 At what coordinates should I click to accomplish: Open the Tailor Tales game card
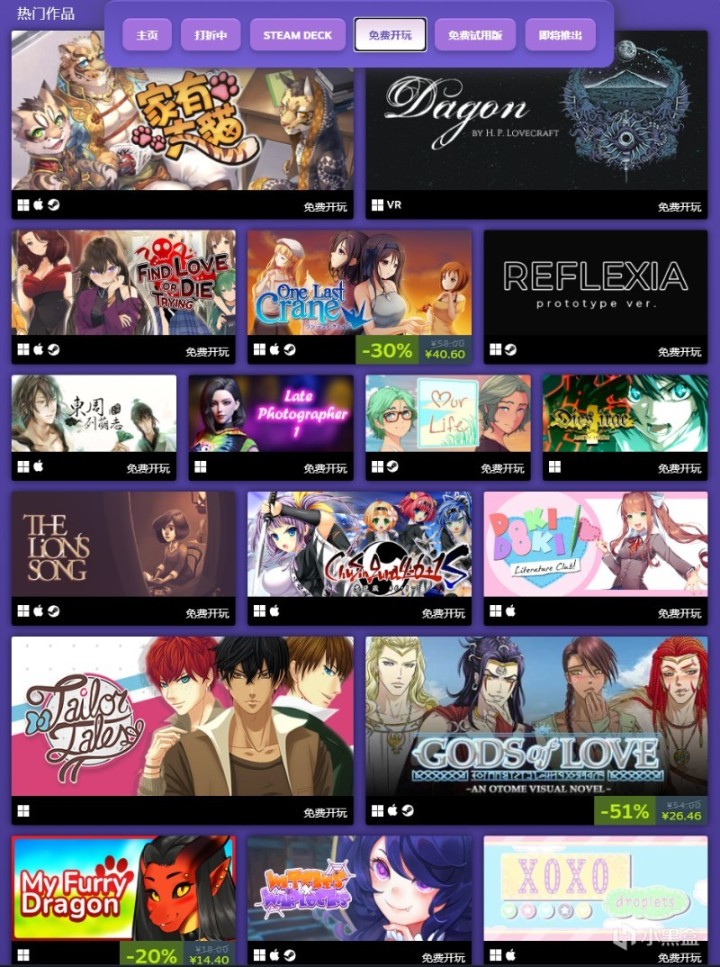(x=182, y=716)
